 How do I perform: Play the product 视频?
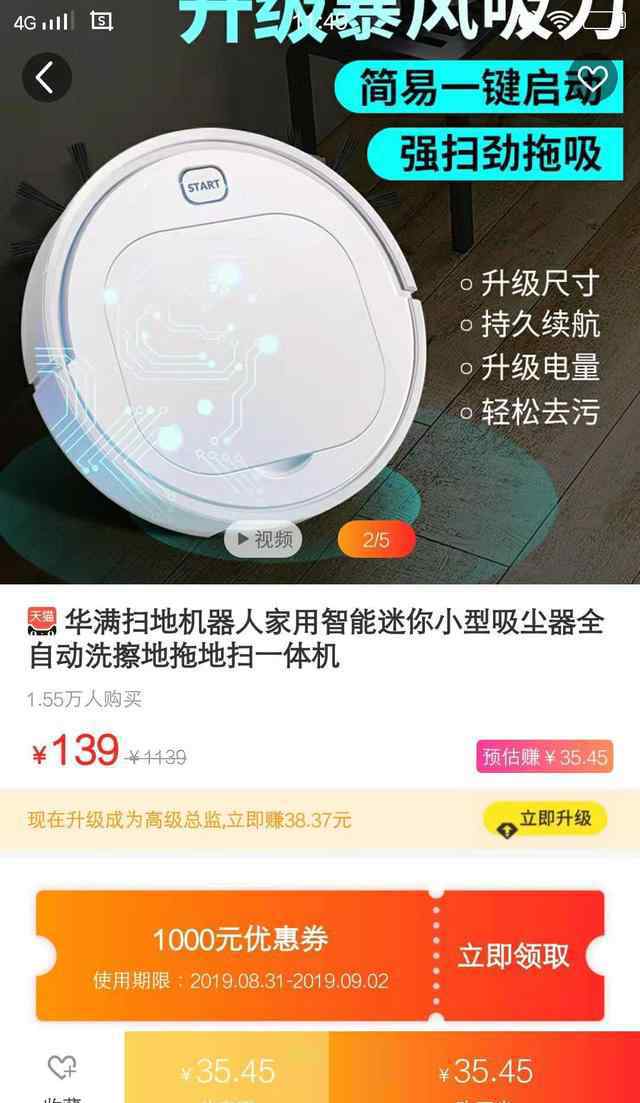(x=262, y=541)
